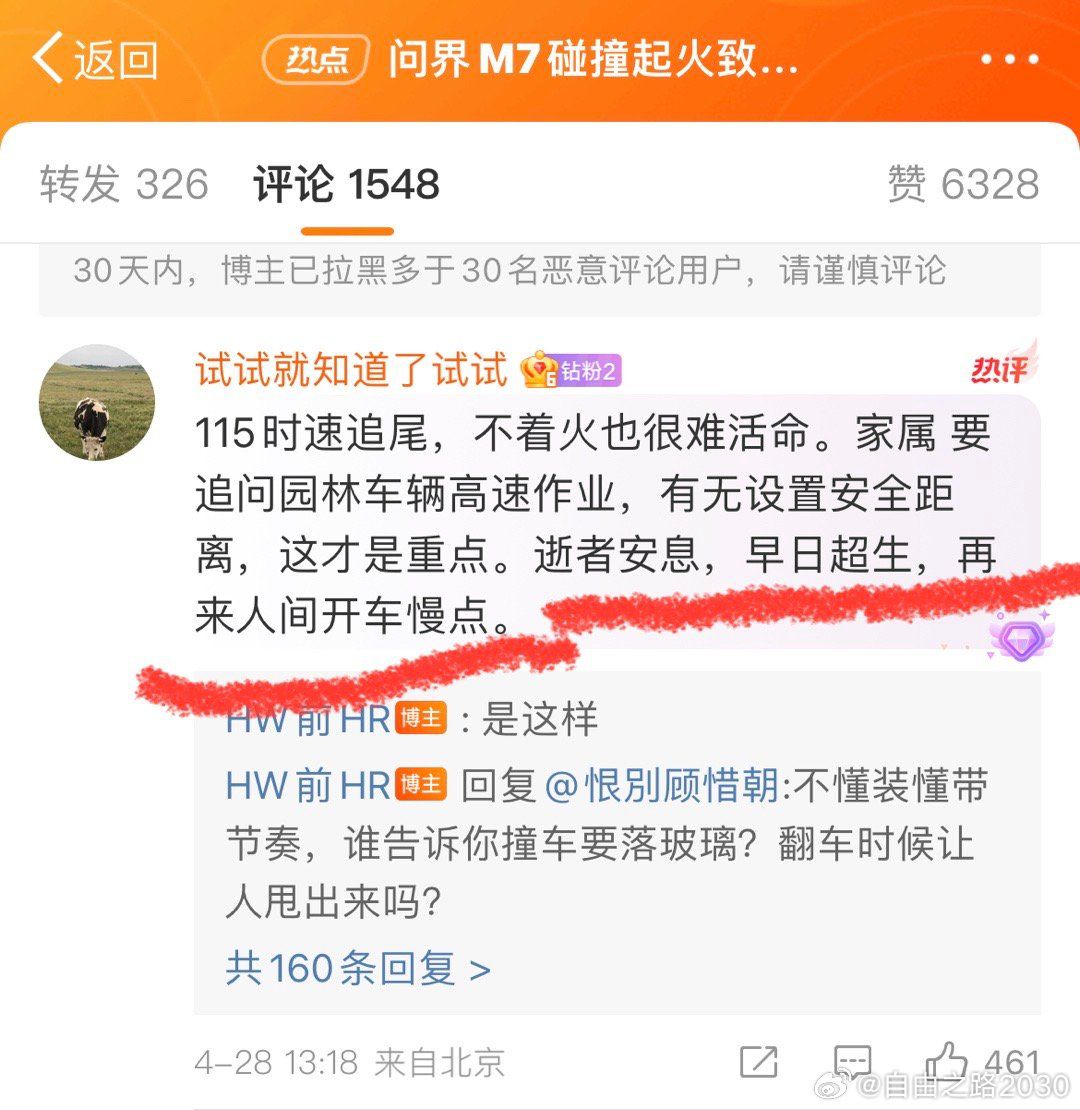
Task: Open the mention @恨别顾惜朝
Action: tap(661, 786)
